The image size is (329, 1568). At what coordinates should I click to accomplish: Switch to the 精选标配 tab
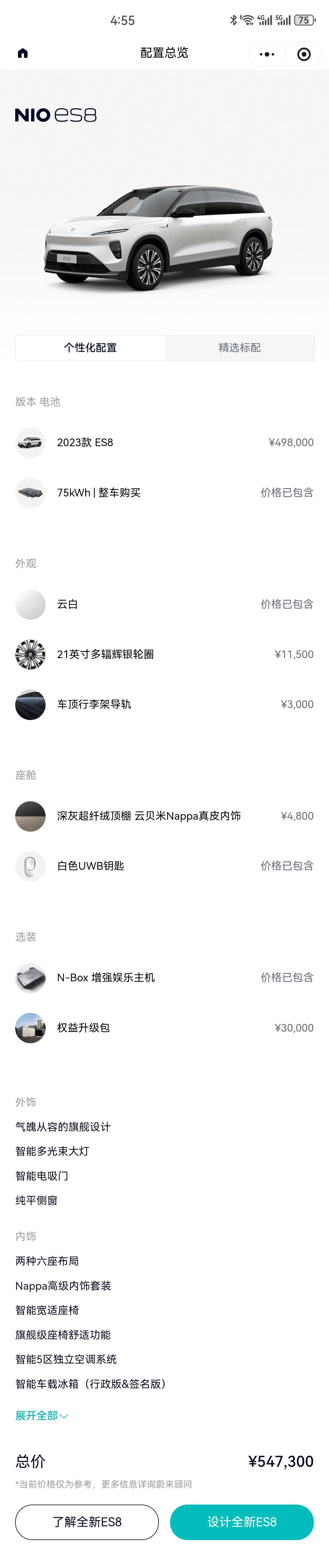239,348
